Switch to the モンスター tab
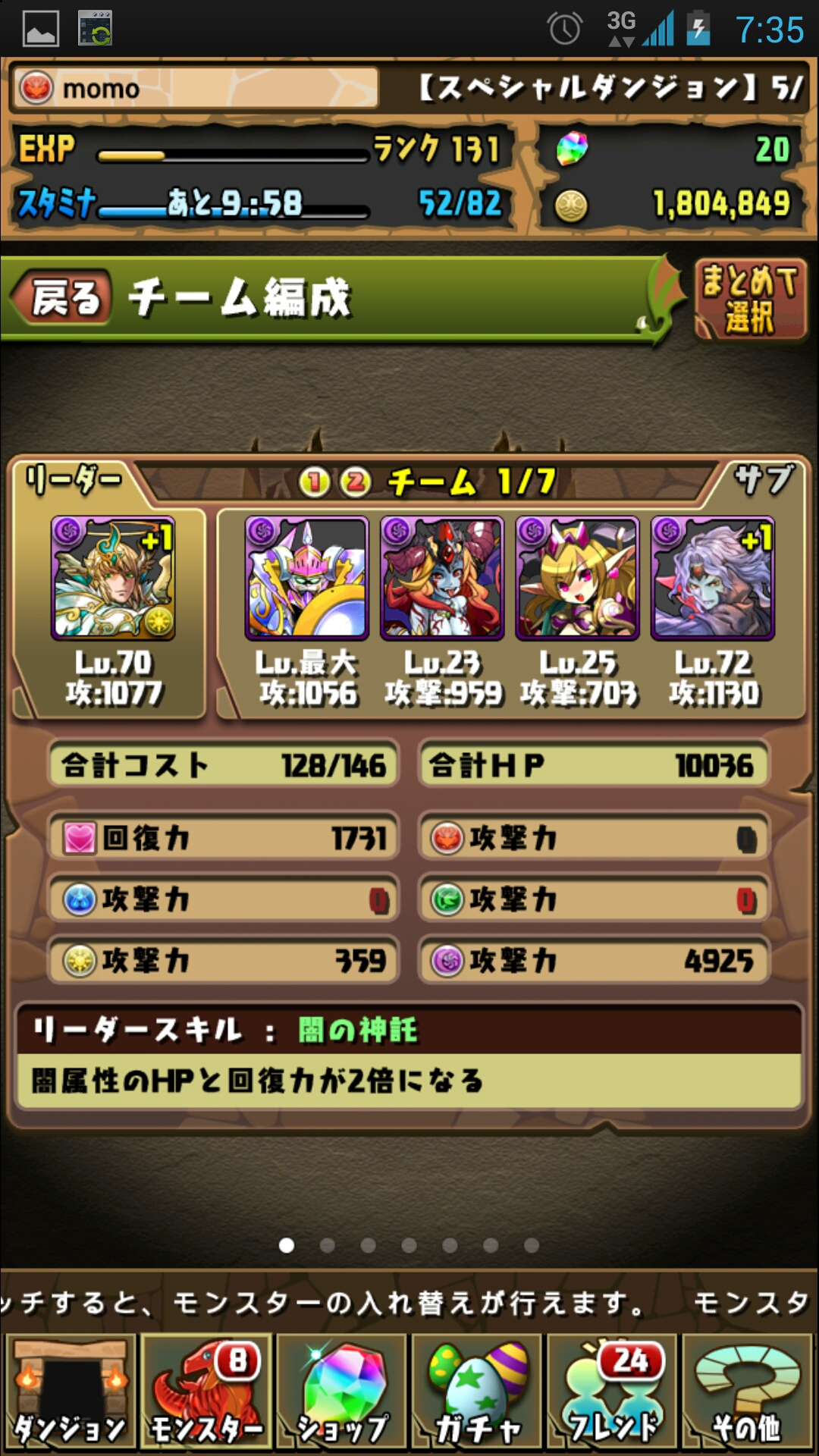The image size is (819, 1456). pos(206,1392)
